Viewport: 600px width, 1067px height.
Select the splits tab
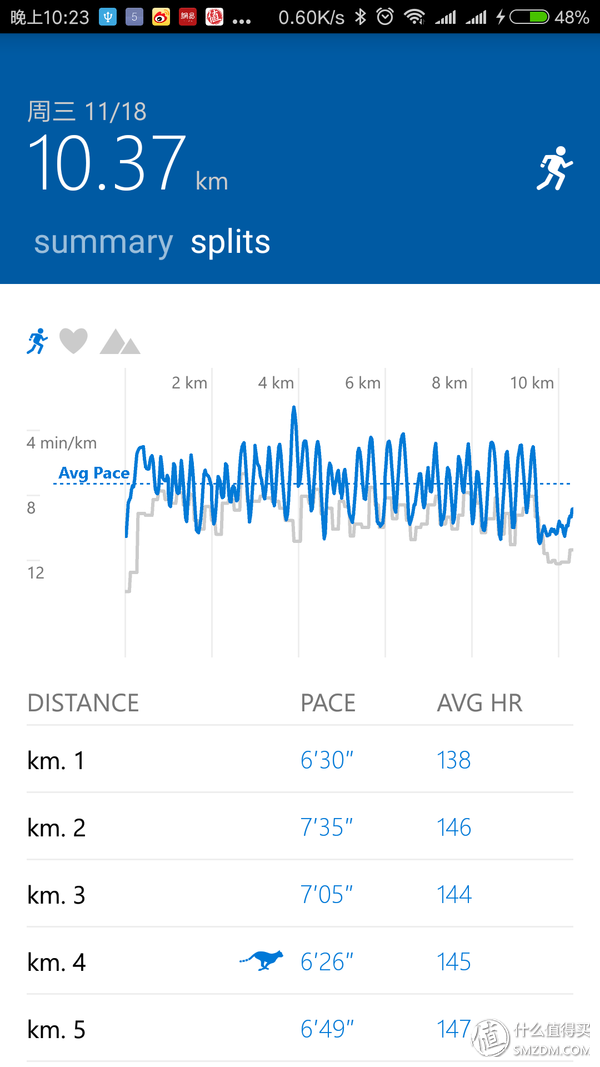pyautogui.click(x=230, y=243)
